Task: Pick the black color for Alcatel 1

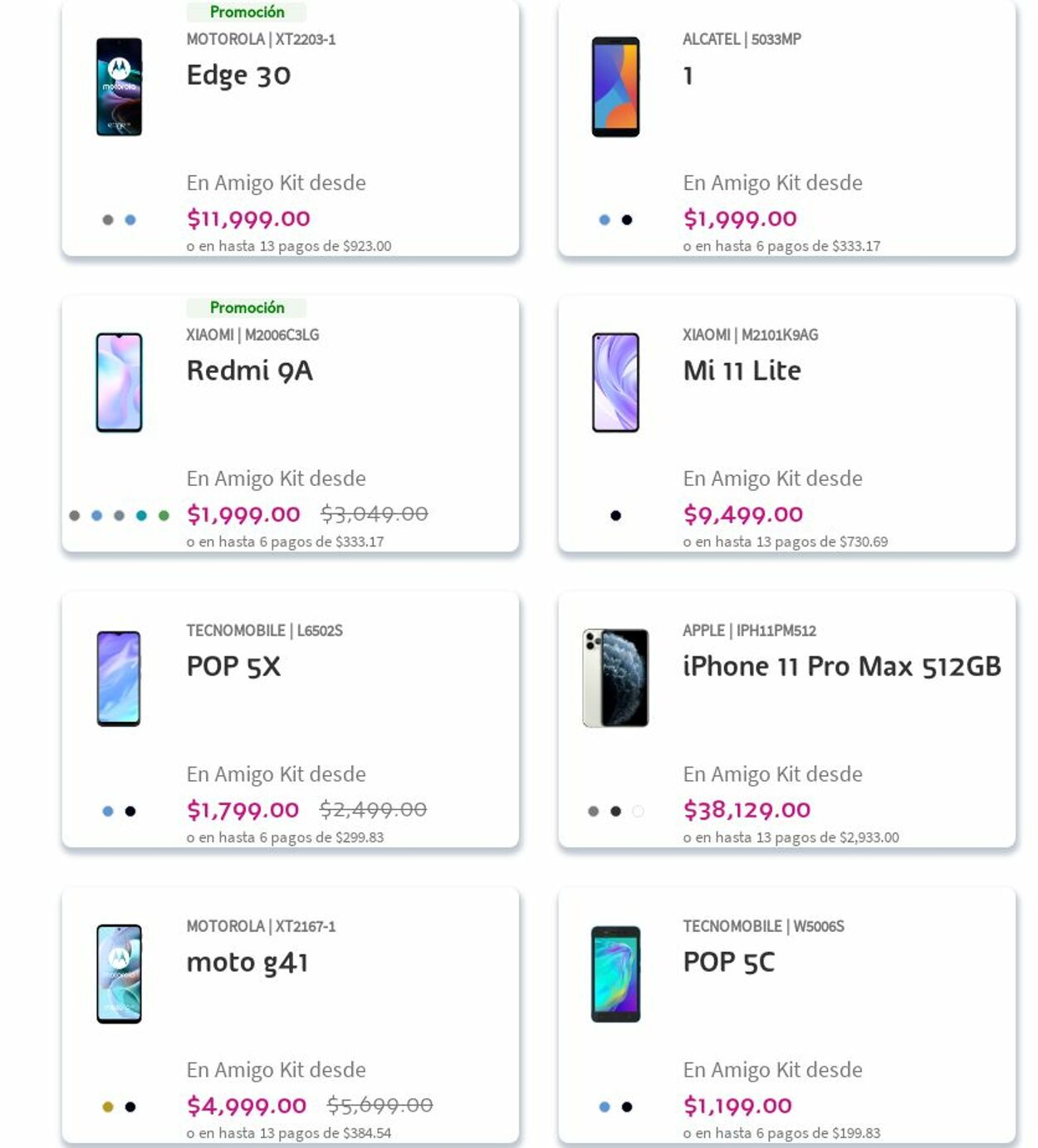Action: point(627,220)
